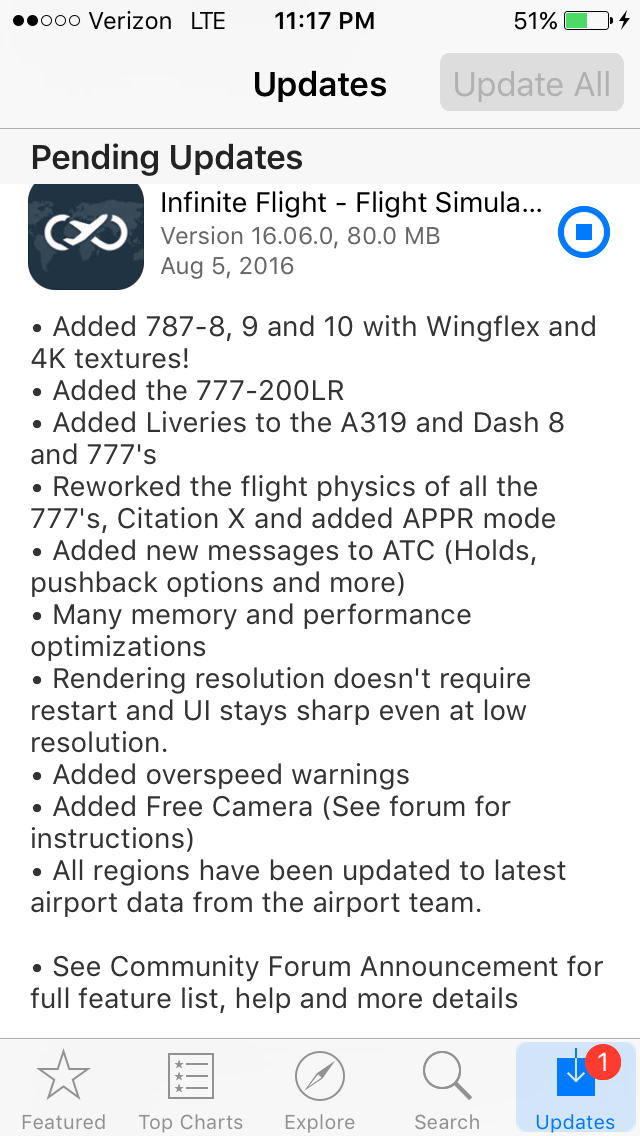Open the Infinite Flight app icon
Viewport: 640px width, 1136px height.
point(86,235)
